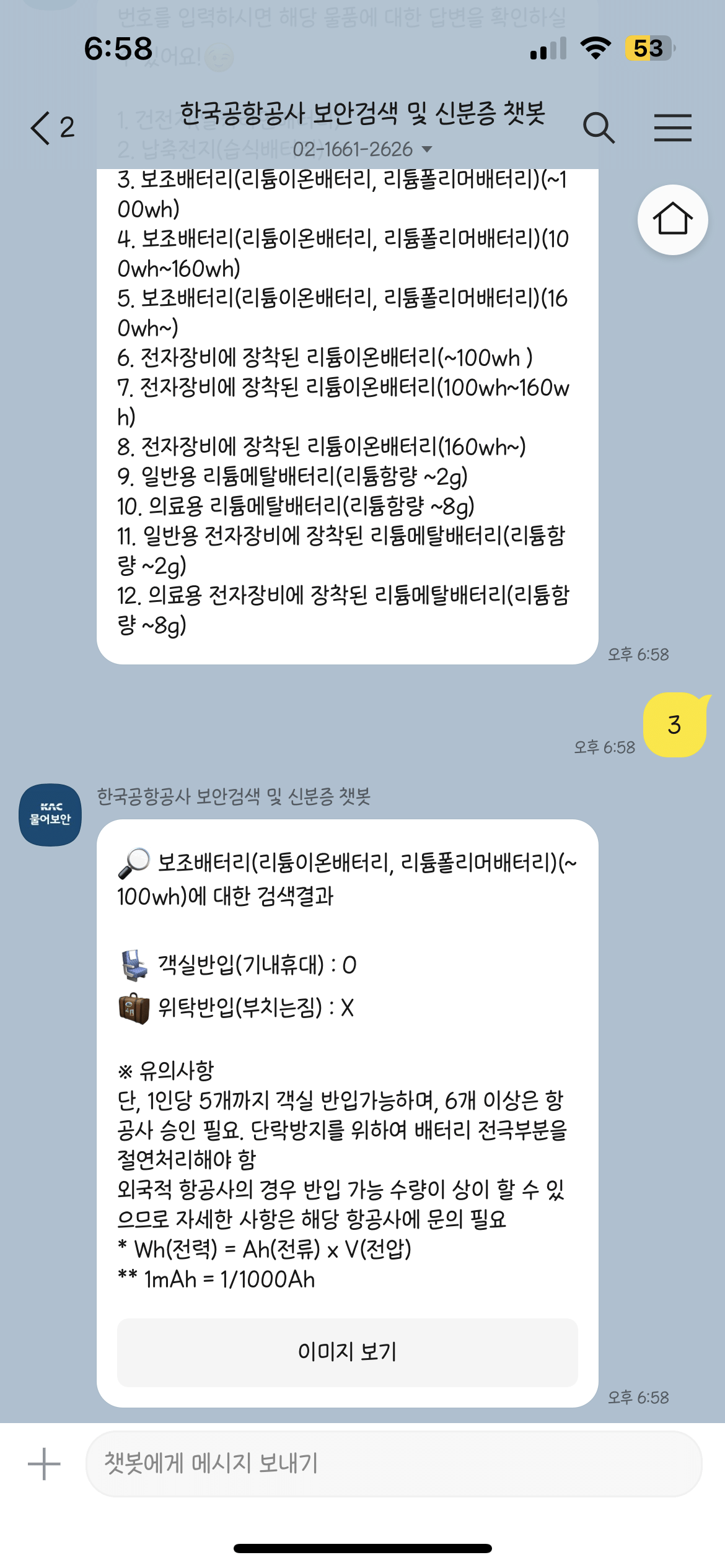Focus the 챗봇에게 메시지 보내기 input field
This screenshot has width=725, height=1568.
(x=393, y=1464)
